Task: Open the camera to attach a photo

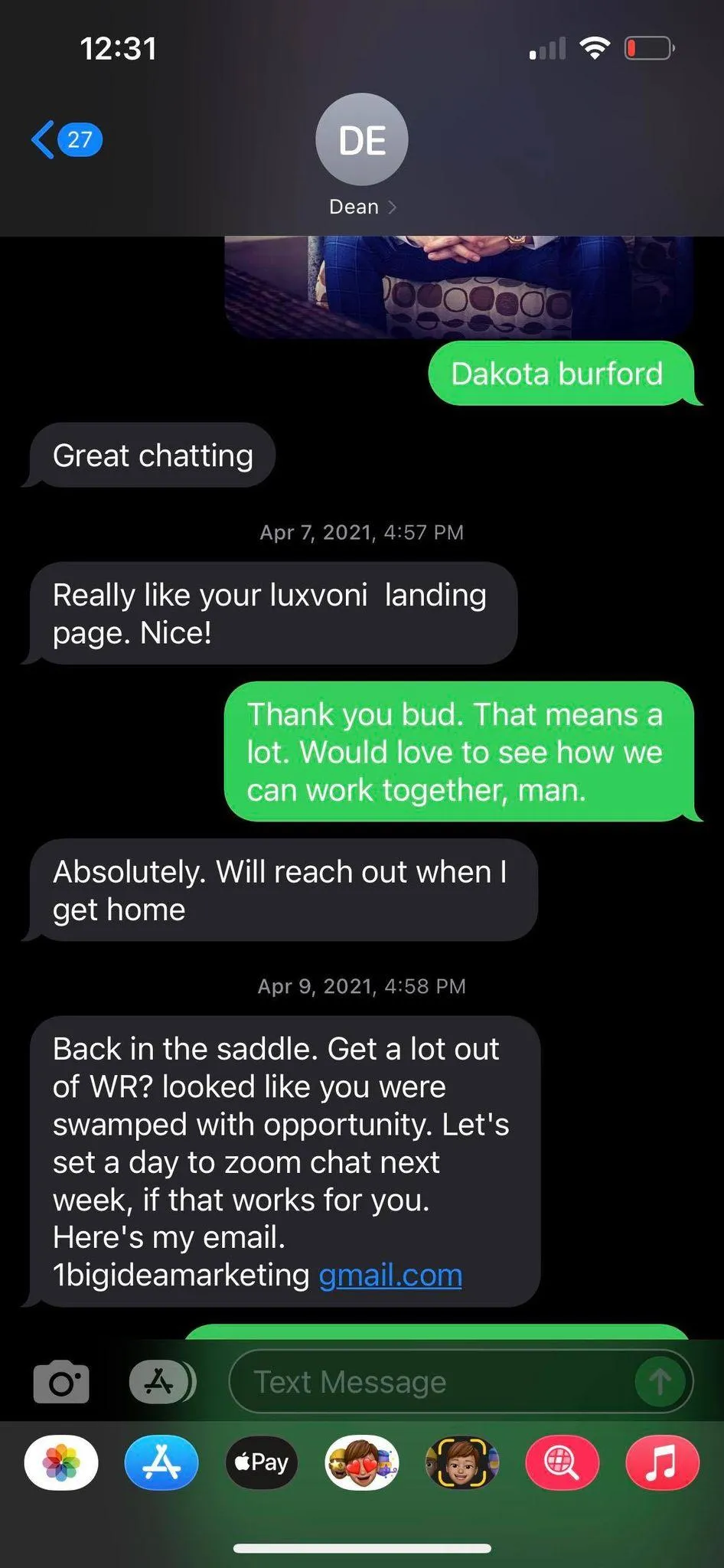Action: (x=61, y=1382)
